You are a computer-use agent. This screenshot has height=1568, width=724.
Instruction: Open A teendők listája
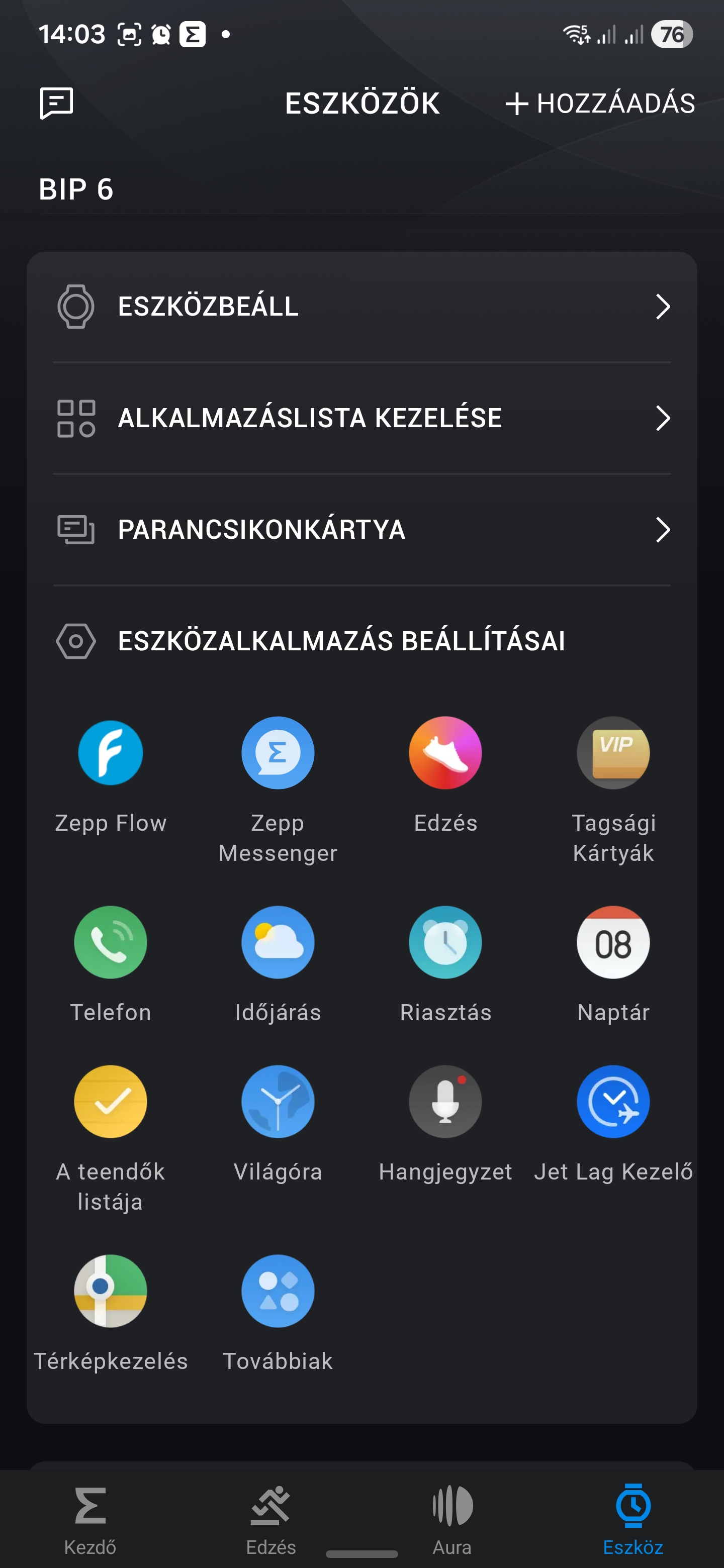point(110,1102)
